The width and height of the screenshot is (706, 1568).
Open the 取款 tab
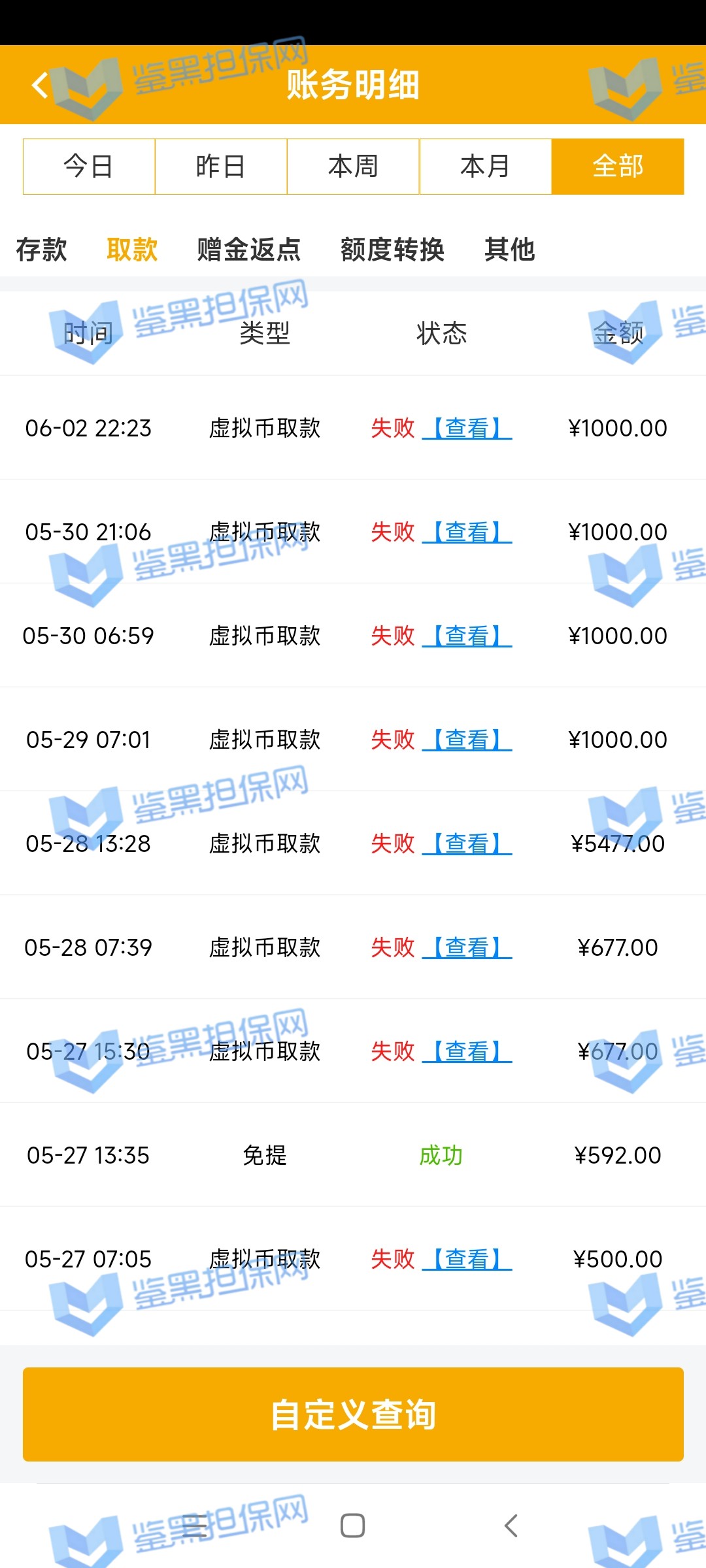click(x=132, y=250)
